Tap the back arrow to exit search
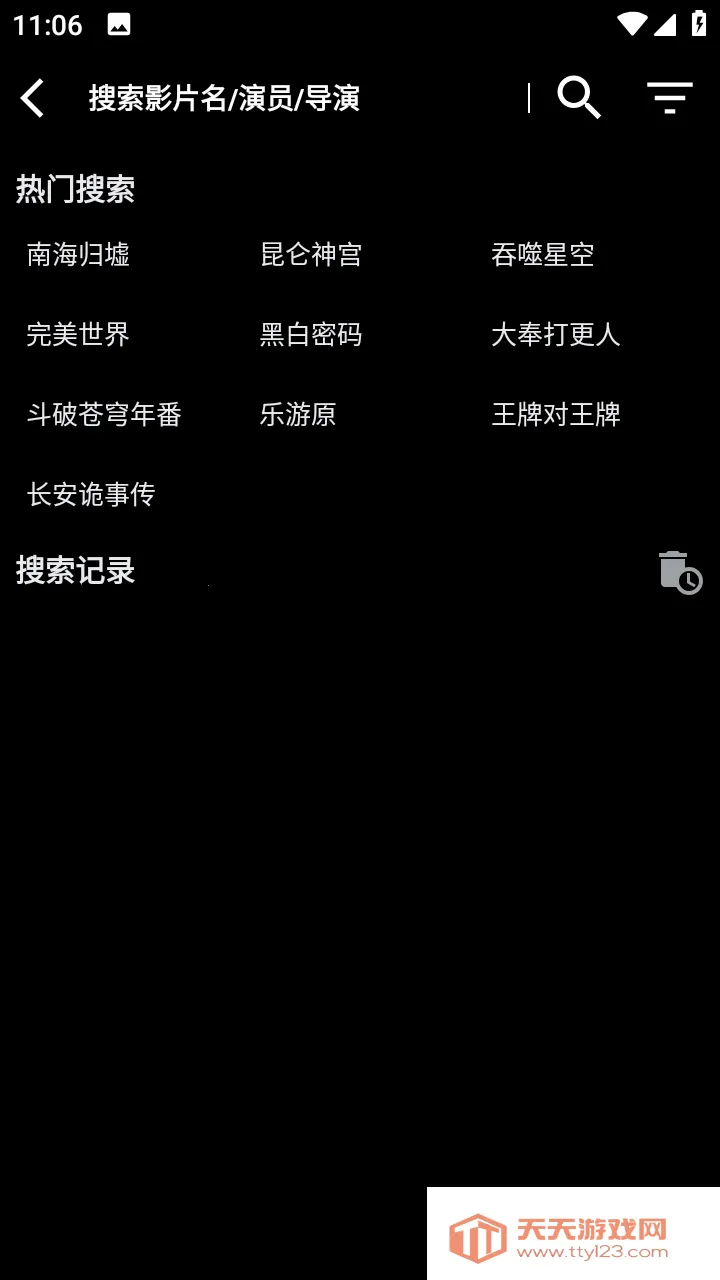 (x=31, y=97)
